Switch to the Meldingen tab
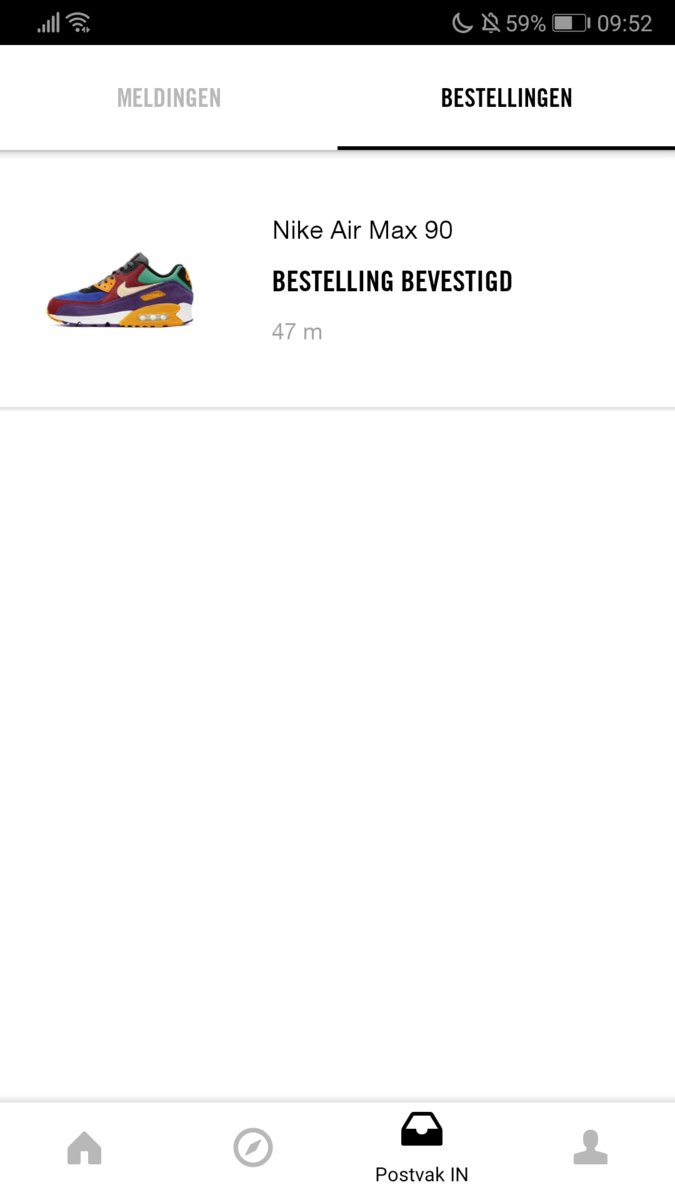675x1200 pixels. click(x=169, y=98)
